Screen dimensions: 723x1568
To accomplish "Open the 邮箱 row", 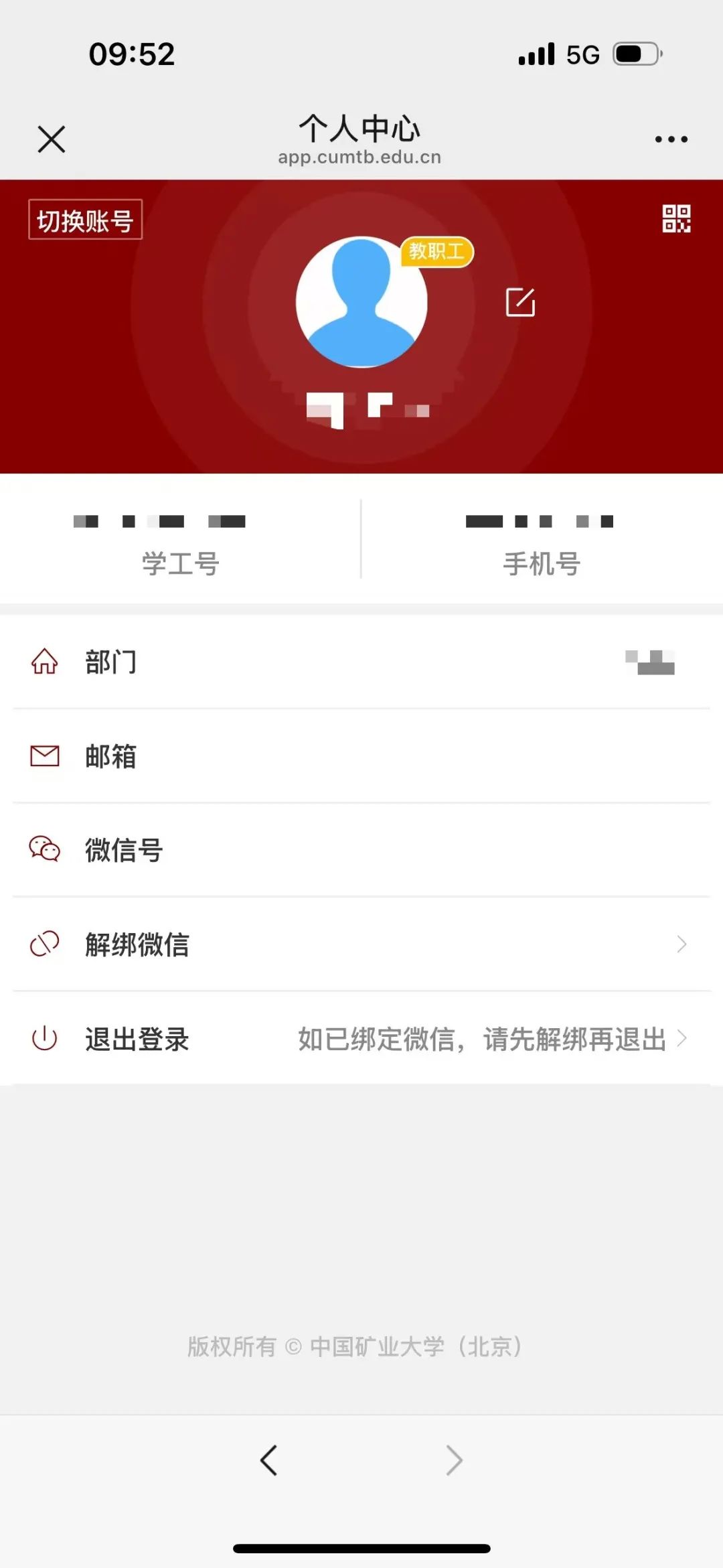I will click(361, 756).
